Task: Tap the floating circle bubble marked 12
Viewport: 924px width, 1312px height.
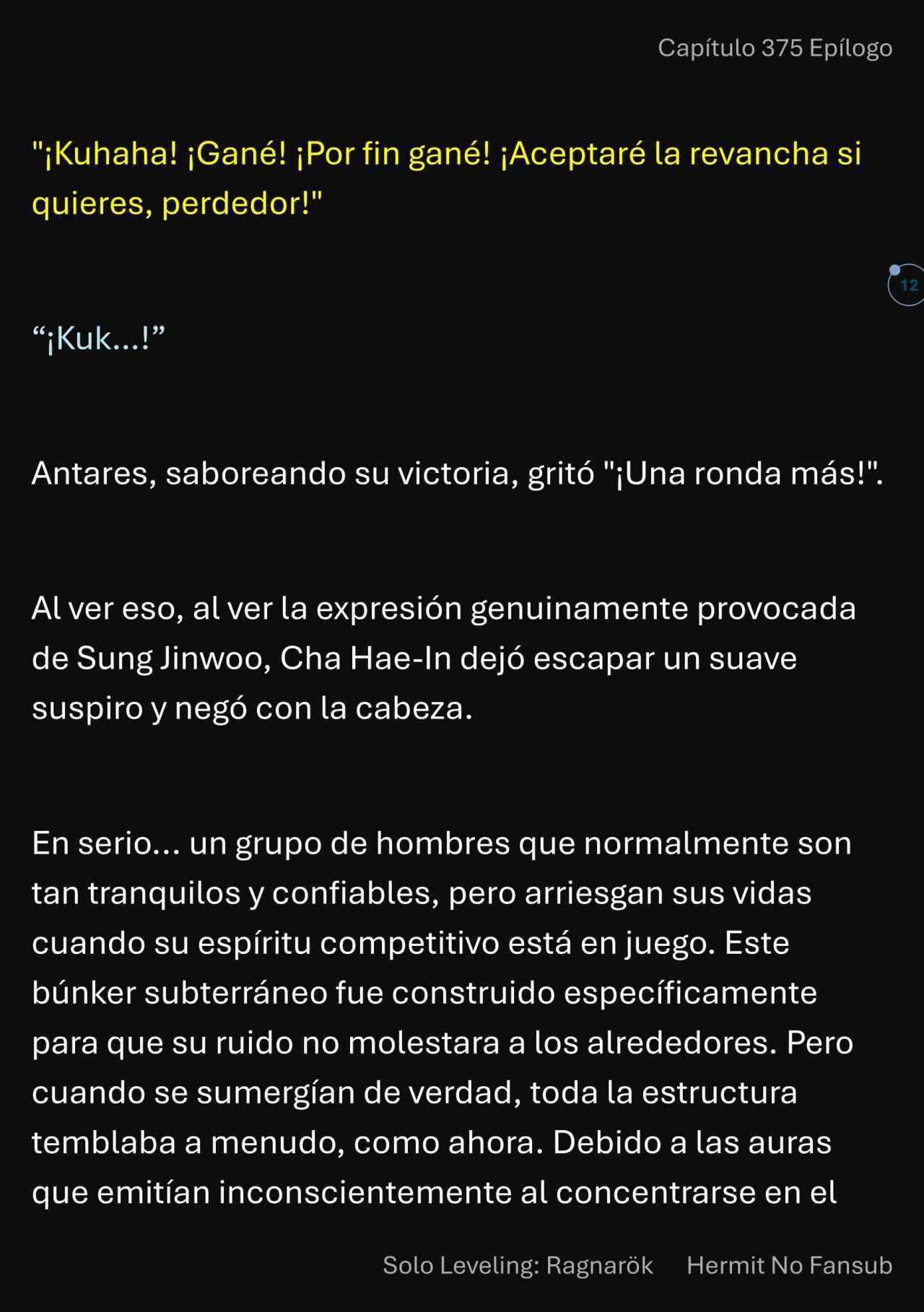Action: (908, 285)
